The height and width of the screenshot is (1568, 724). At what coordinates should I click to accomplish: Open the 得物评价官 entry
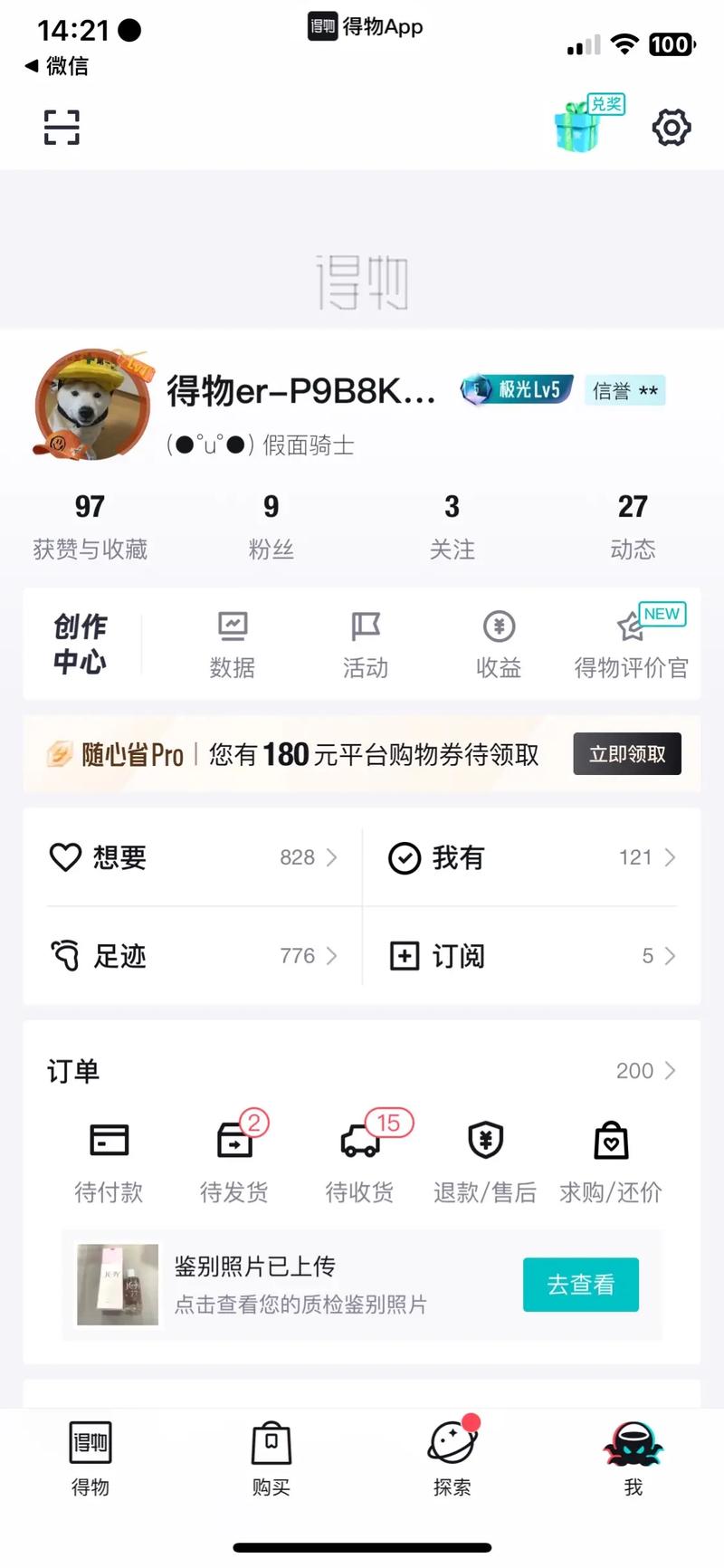pyautogui.click(x=632, y=645)
